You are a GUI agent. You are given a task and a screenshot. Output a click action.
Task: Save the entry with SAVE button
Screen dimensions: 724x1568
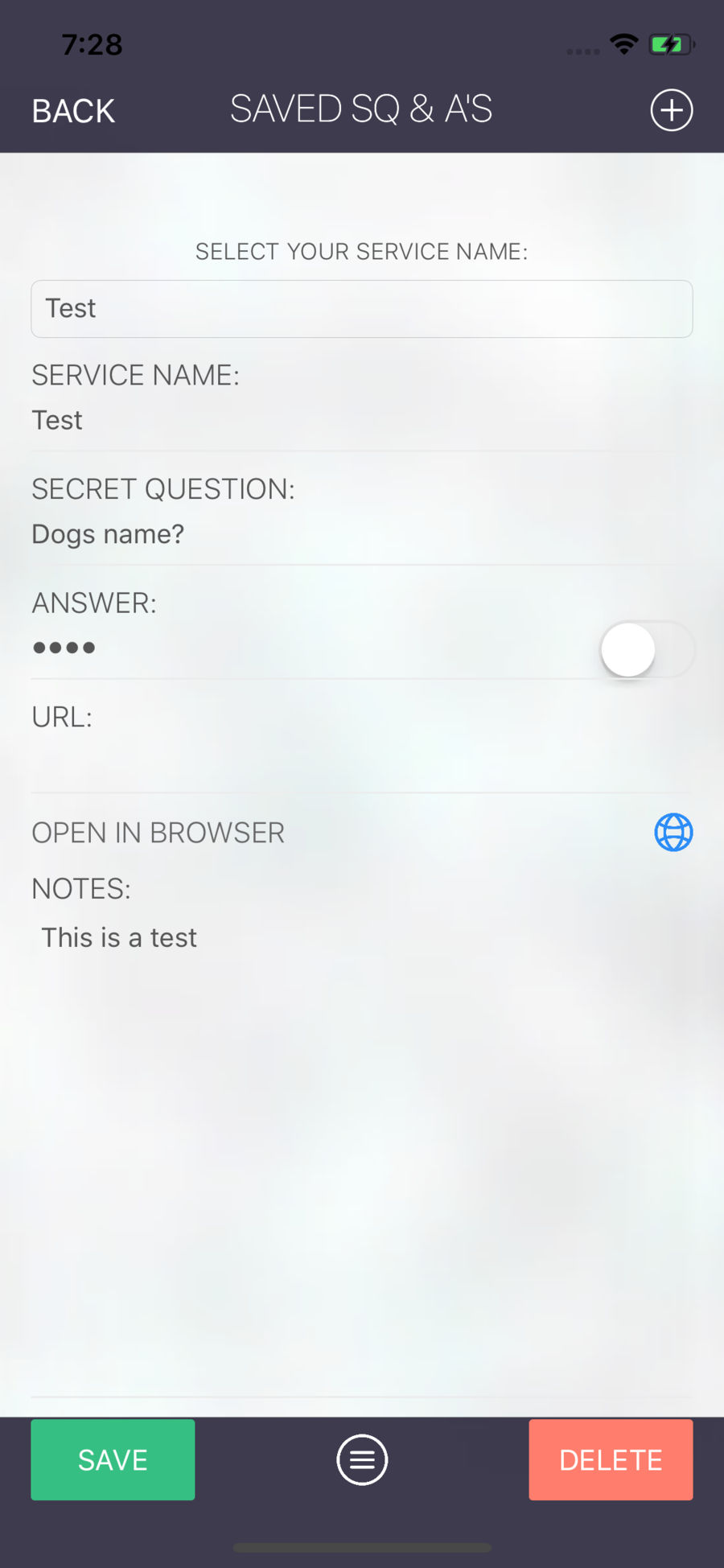click(113, 1459)
